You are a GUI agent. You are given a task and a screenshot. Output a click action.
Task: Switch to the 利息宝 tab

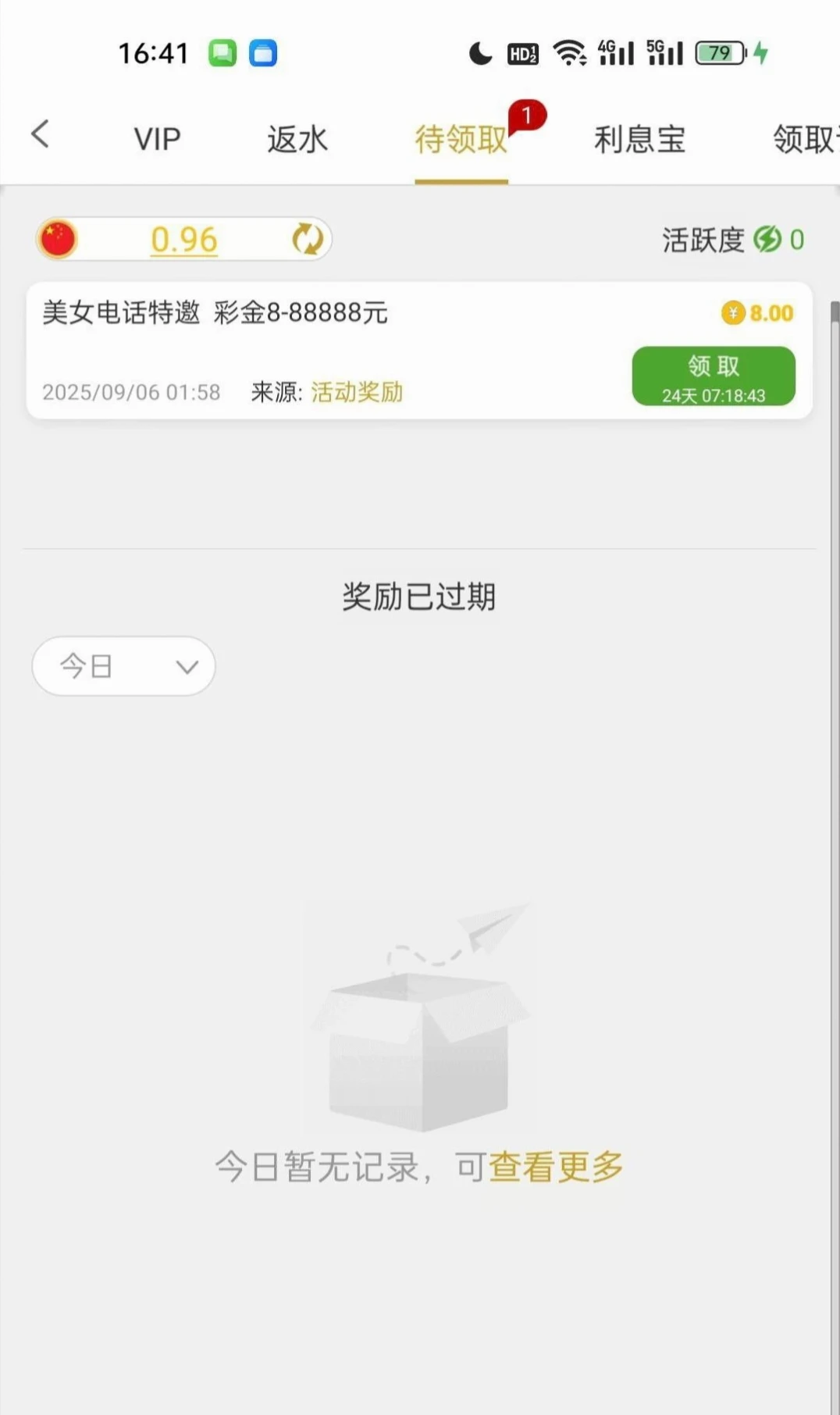[x=639, y=140]
